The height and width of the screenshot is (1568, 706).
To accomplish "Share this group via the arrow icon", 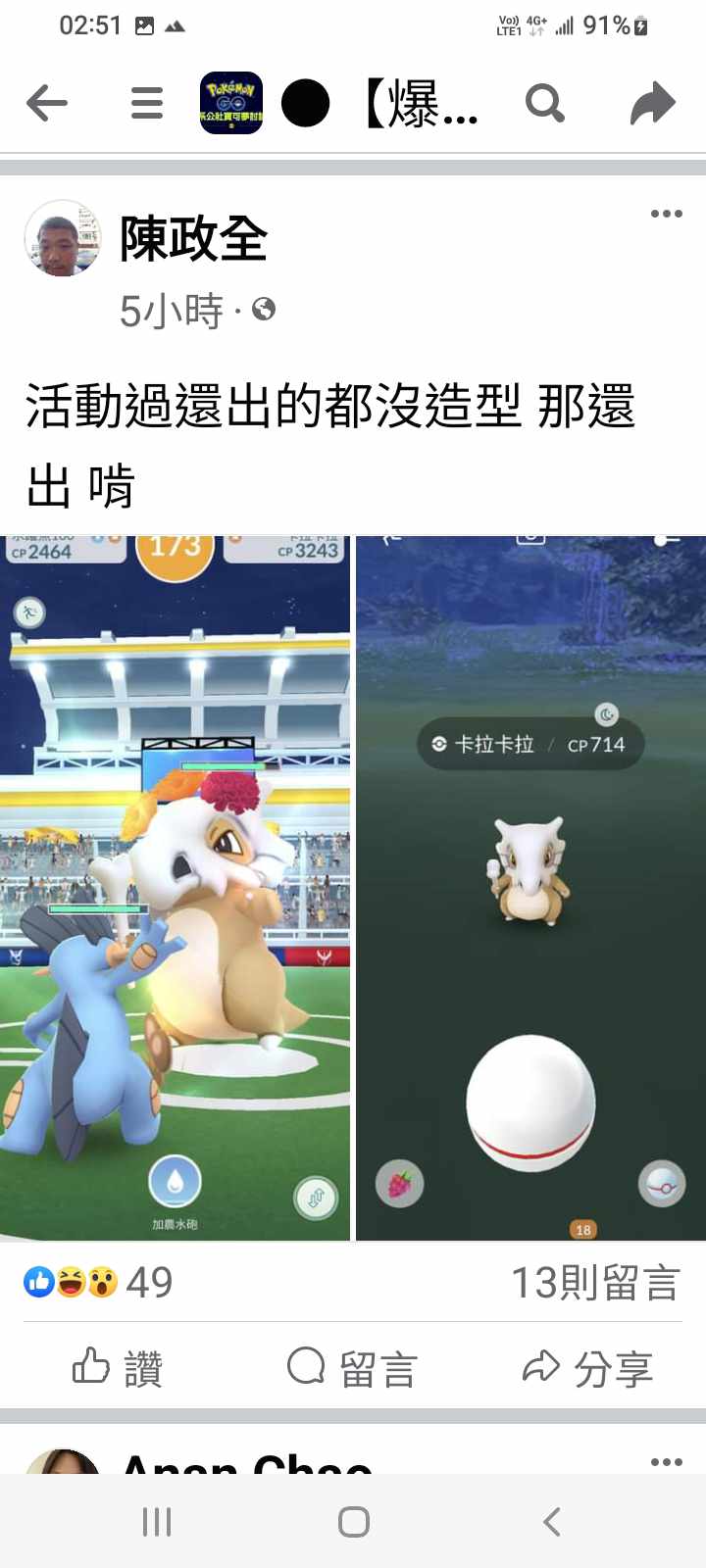I will [x=652, y=103].
